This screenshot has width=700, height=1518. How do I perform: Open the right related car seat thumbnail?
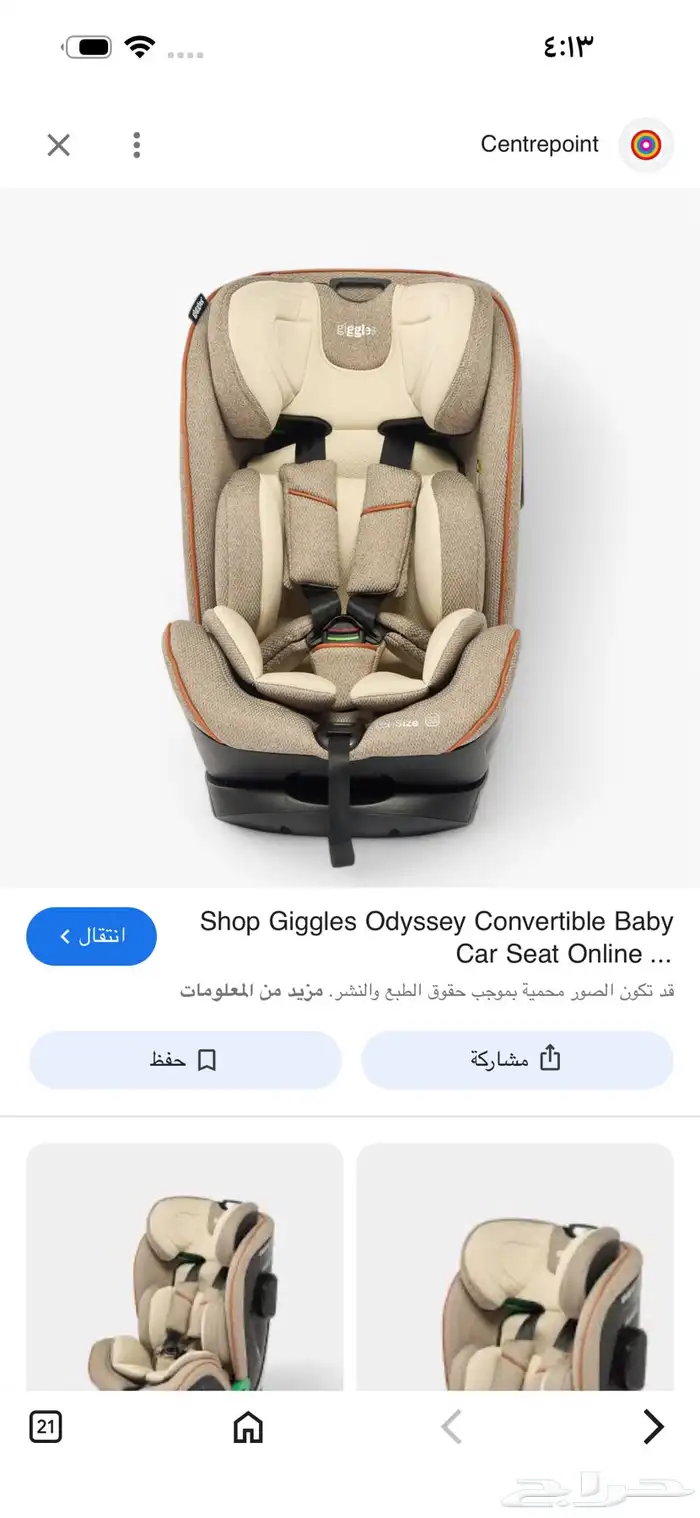[x=515, y=1267]
